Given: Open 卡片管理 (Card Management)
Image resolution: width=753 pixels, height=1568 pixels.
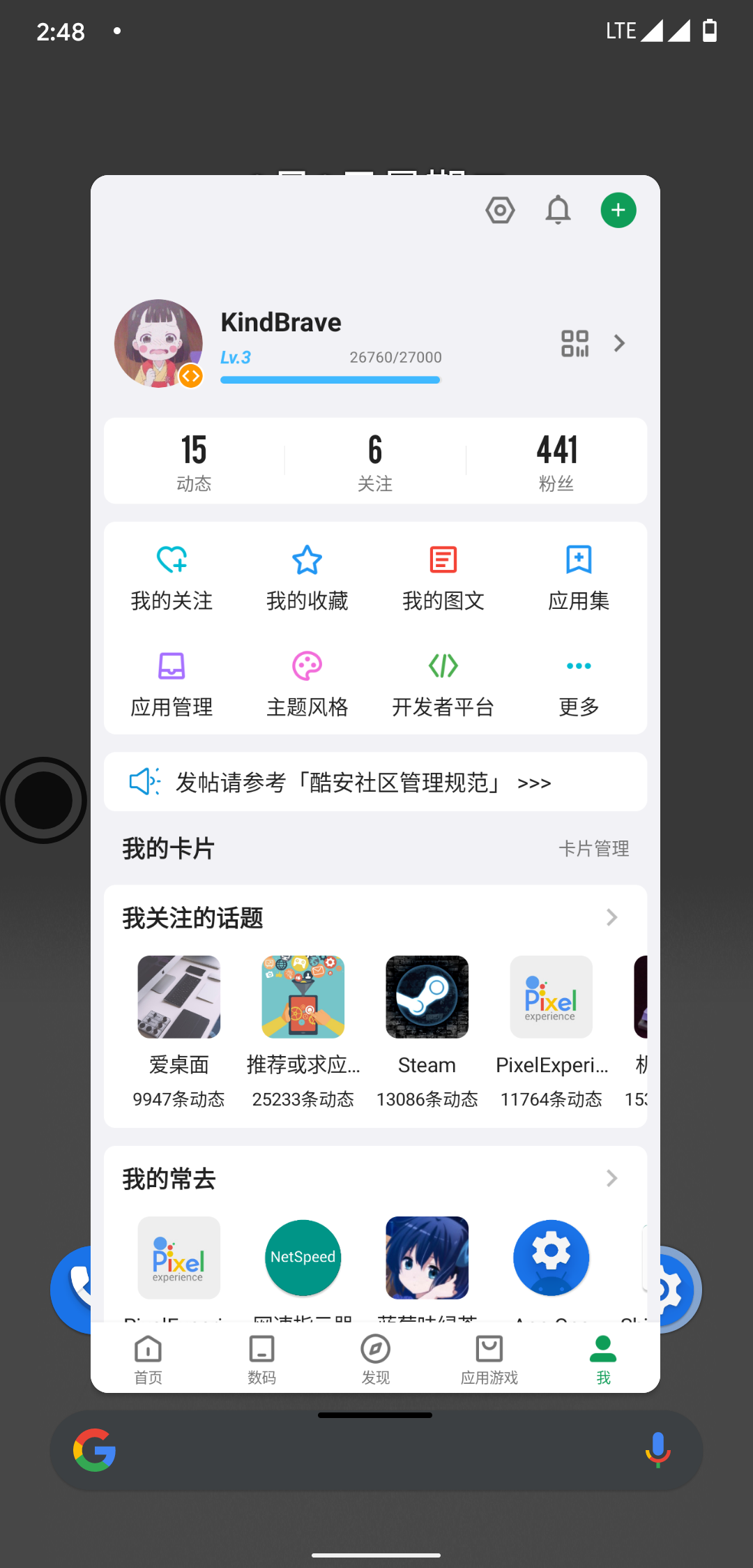Looking at the screenshot, I should (x=595, y=849).
